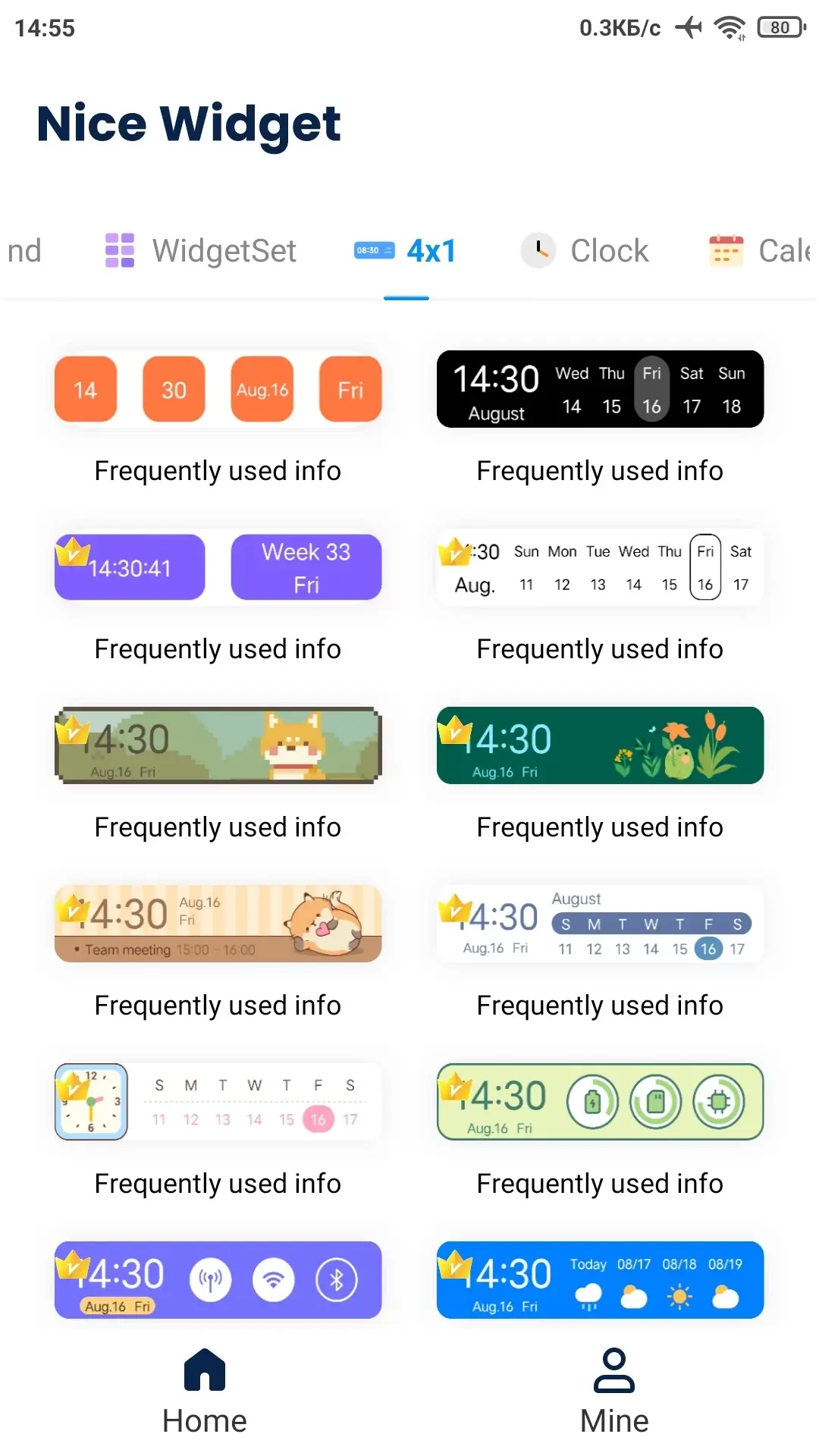This screenshot has width=819, height=1456.
Task: Switch to the Clock tab
Action: tap(585, 251)
